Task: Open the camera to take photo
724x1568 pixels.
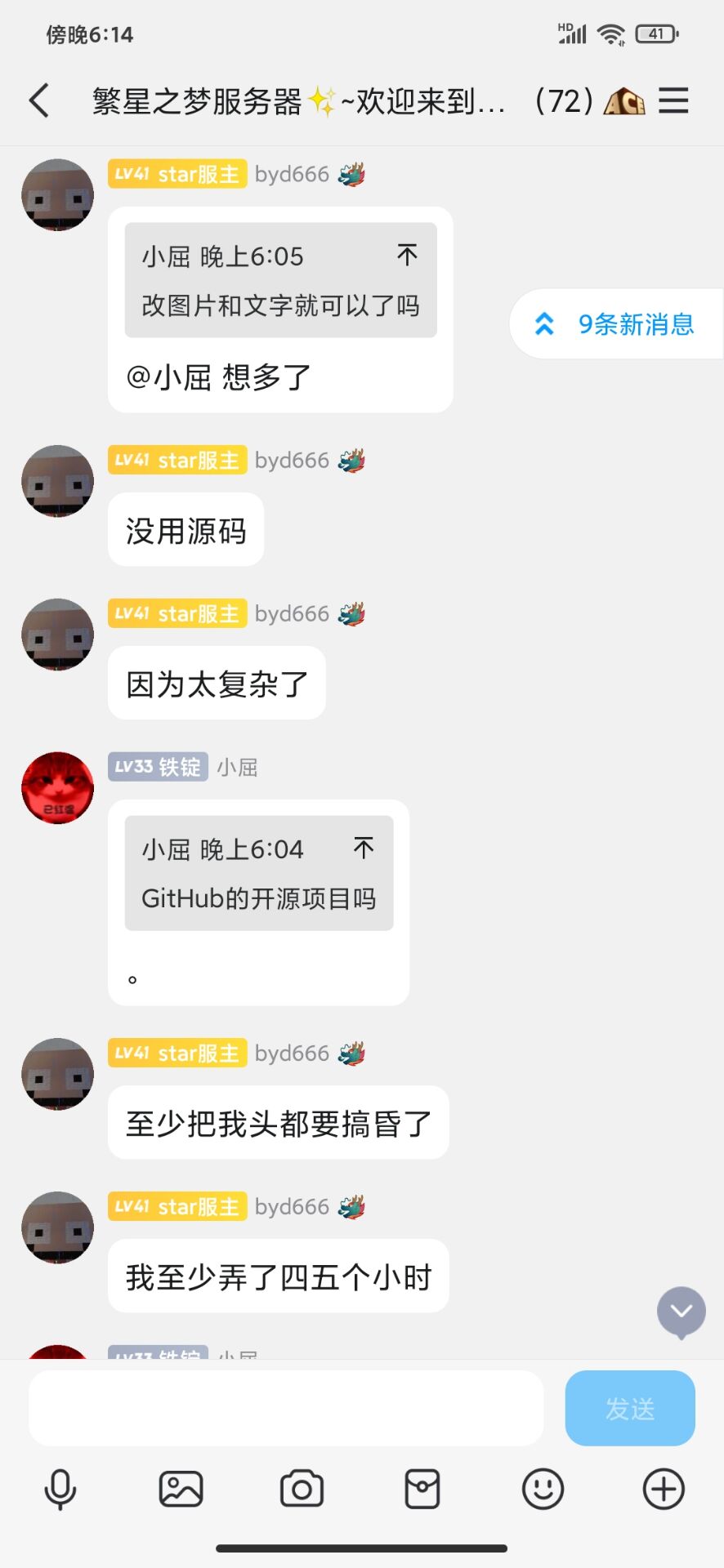Action: point(302,1489)
